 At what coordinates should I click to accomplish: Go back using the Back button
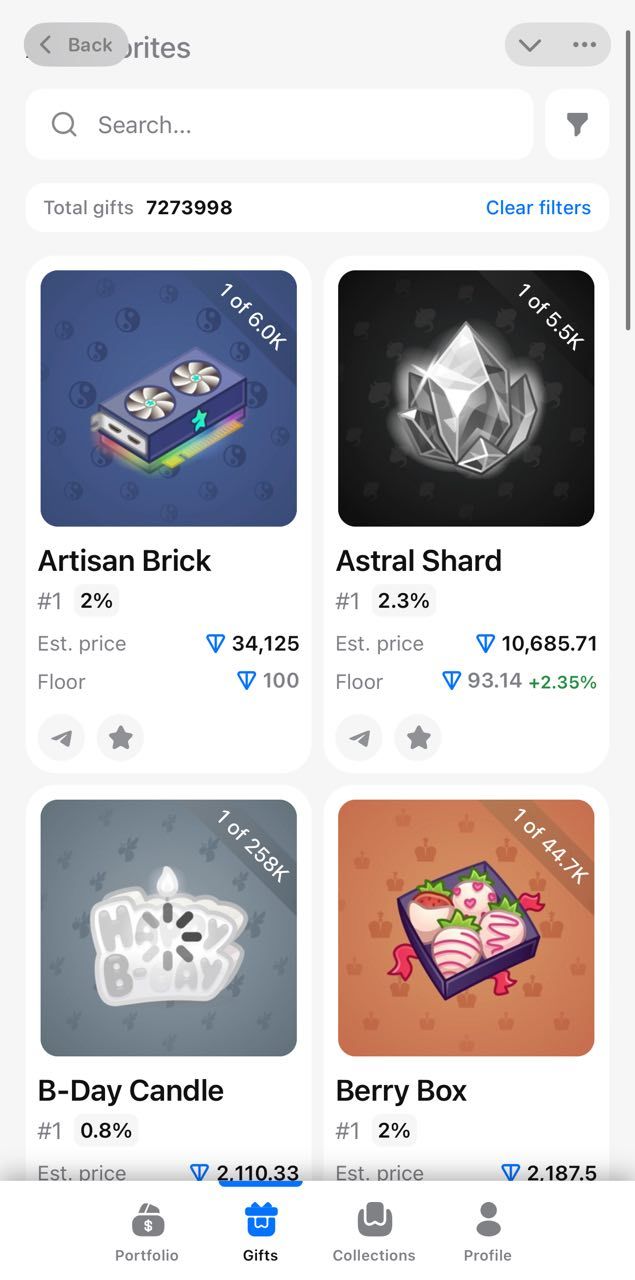tap(76, 45)
